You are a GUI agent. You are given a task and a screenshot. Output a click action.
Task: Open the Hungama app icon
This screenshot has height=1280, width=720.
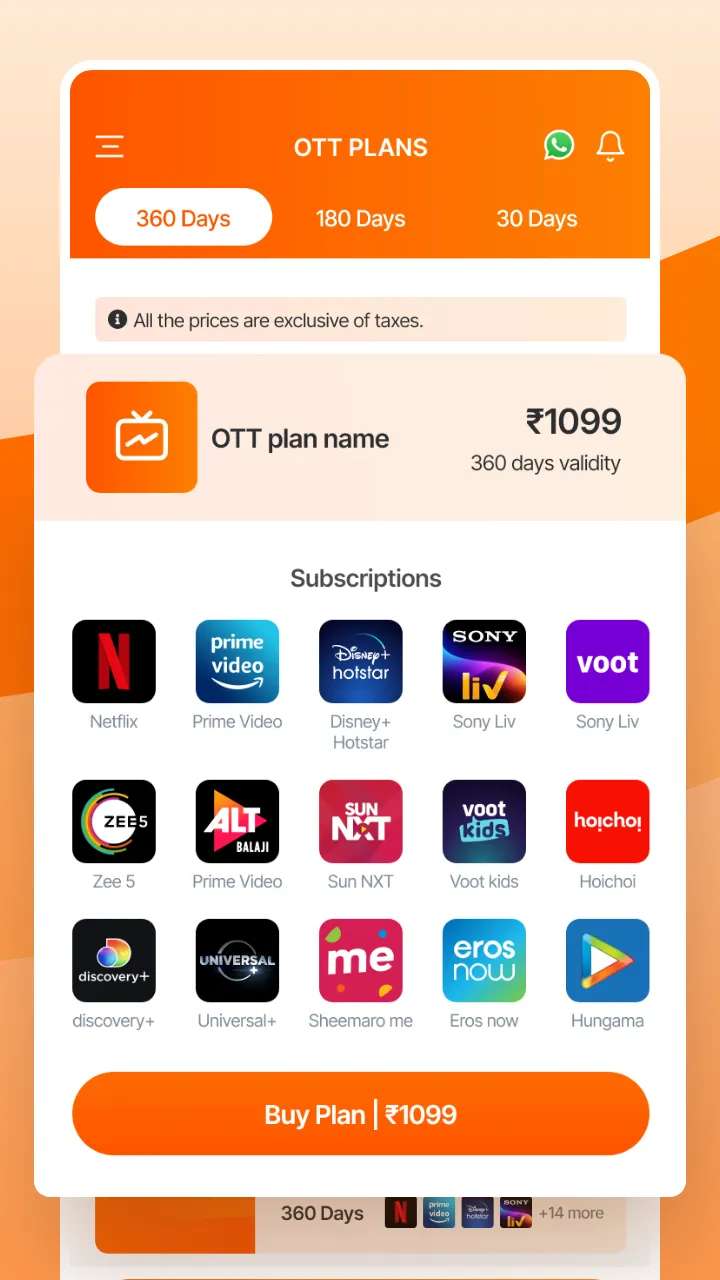pos(607,960)
